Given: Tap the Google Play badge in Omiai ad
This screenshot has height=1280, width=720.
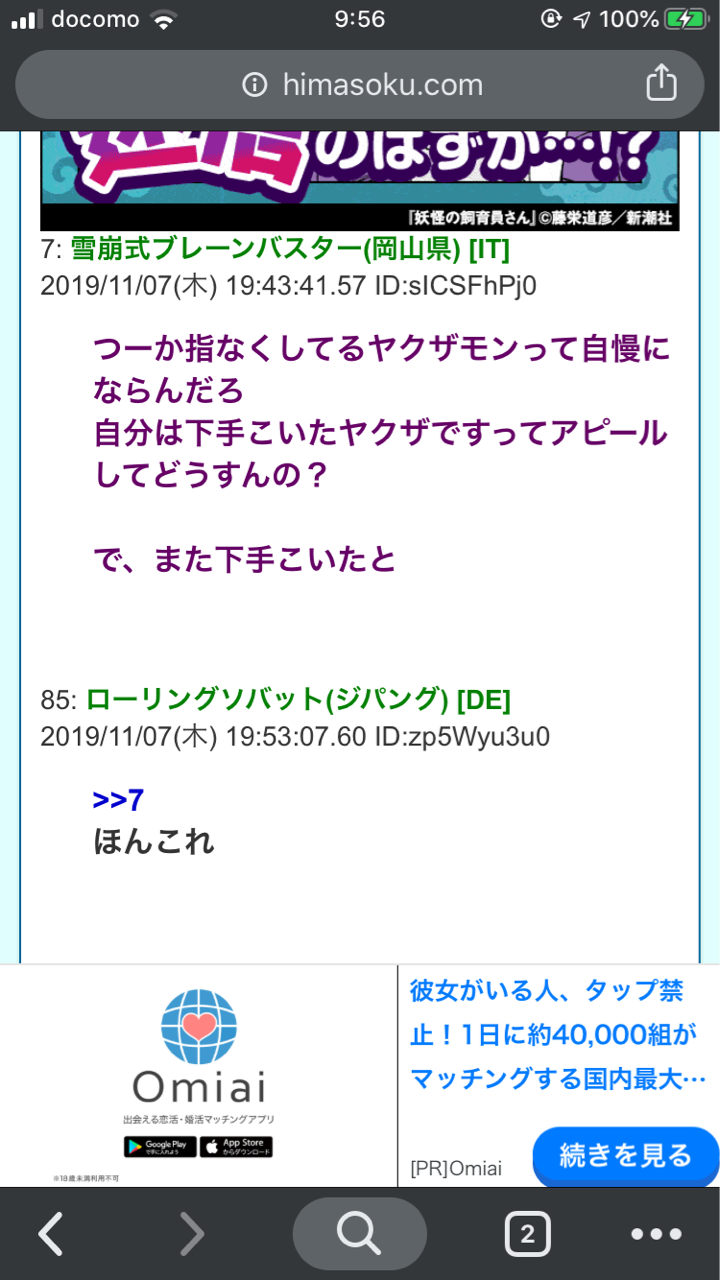Looking at the screenshot, I should click(160, 1147).
